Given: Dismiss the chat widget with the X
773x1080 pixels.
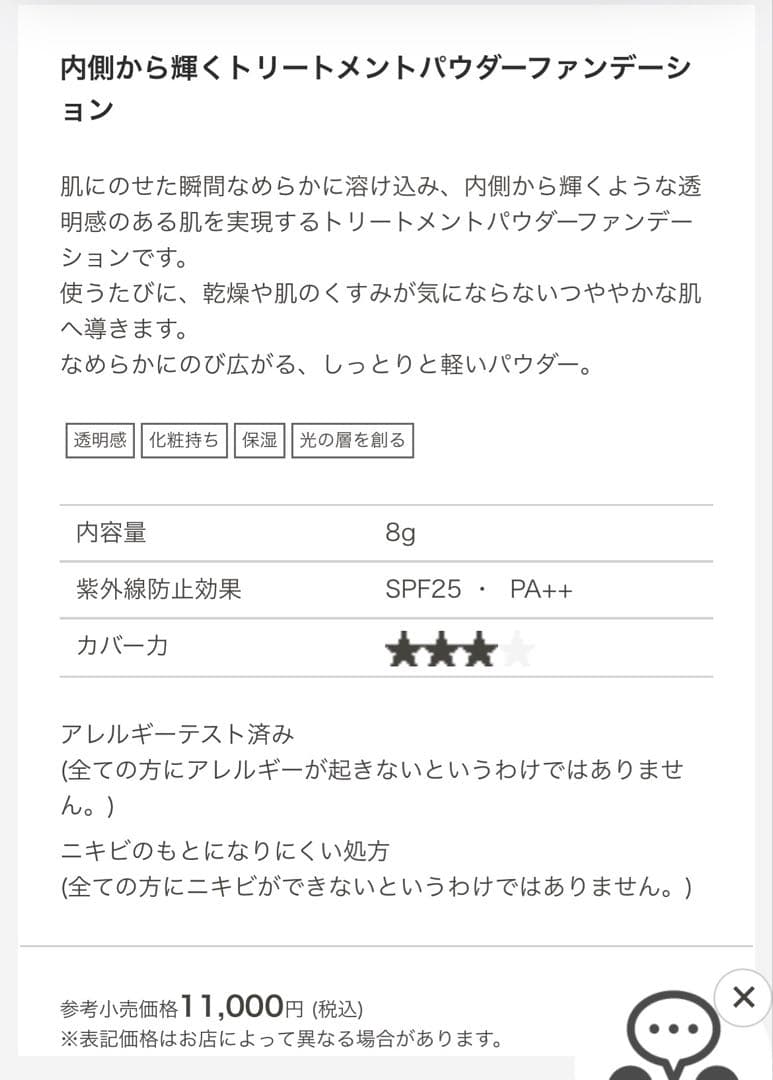Looking at the screenshot, I should [743, 997].
